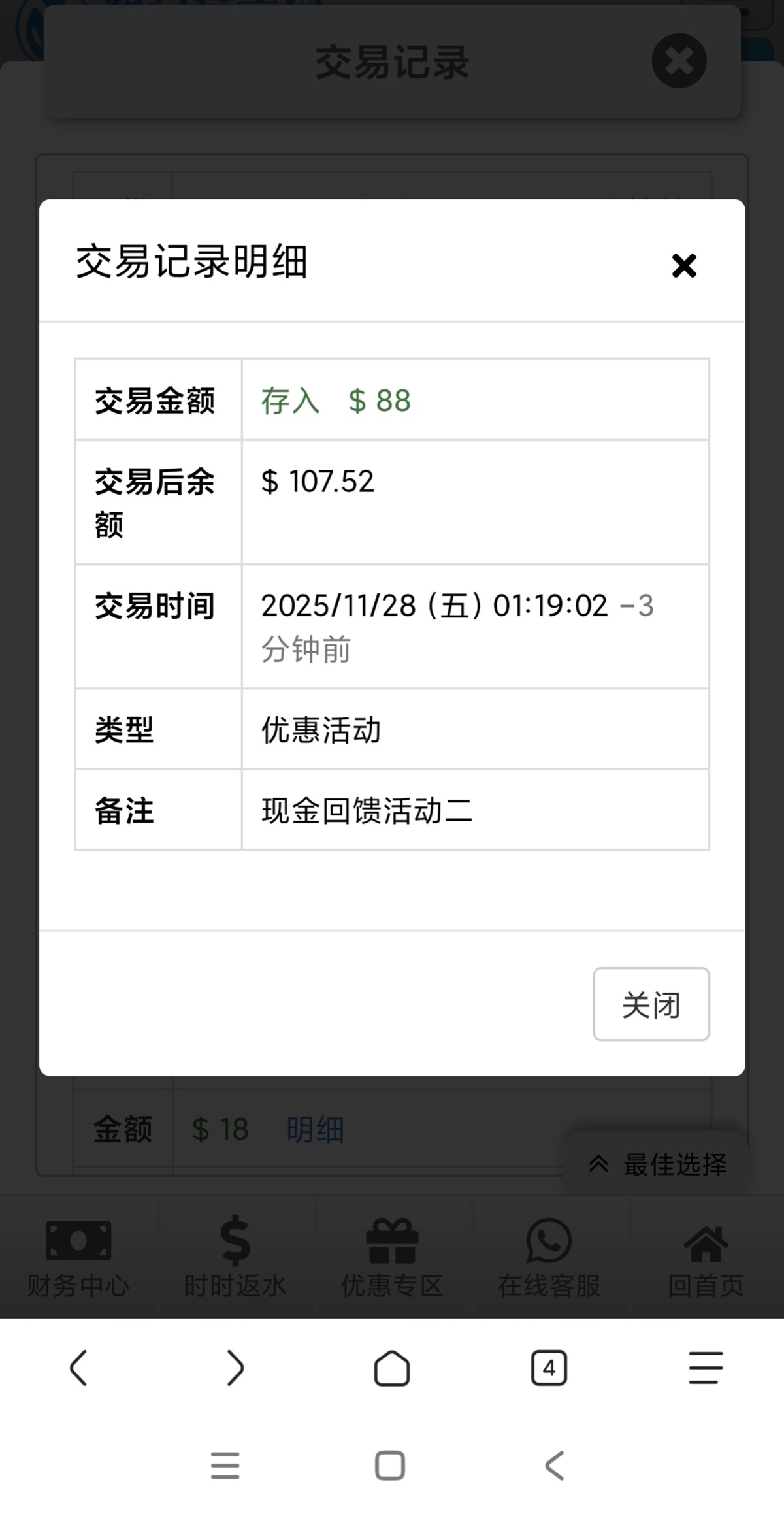Viewport: 784px width, 1514px height.
Task: Go back in the browser
Action: [x=78, y=1368]
